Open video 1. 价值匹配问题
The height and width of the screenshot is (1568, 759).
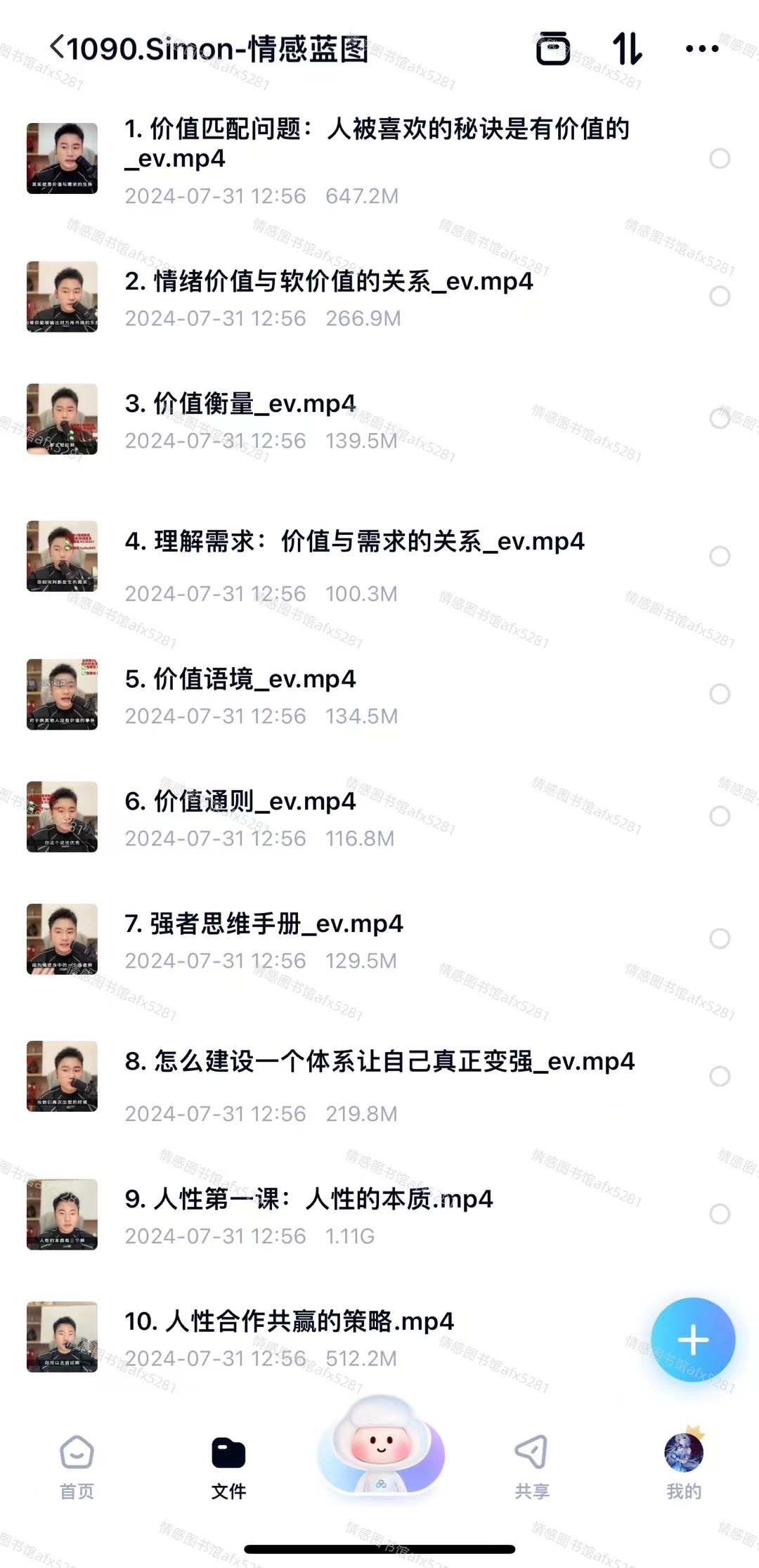(376, 143)
